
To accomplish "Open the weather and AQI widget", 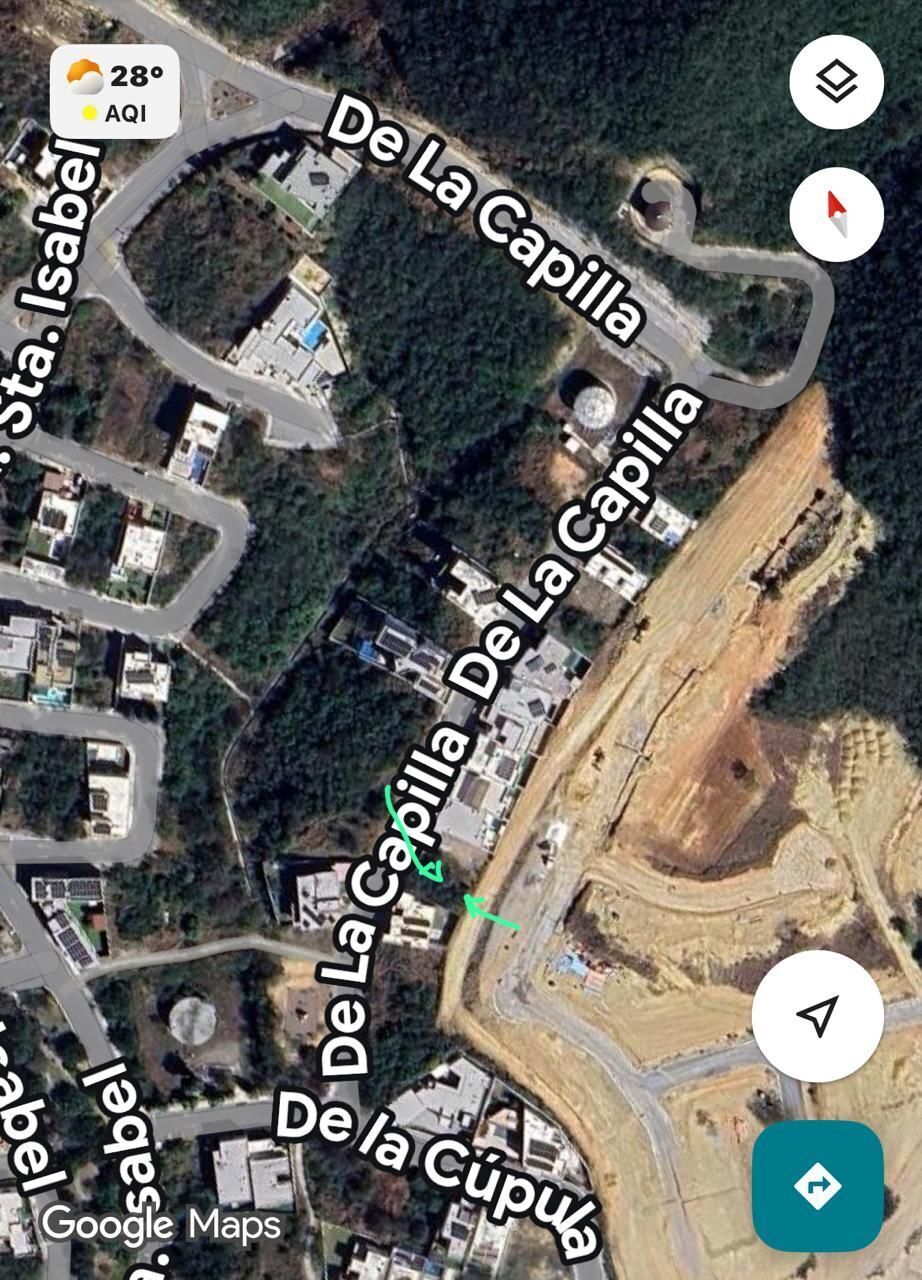I will click(115, 91).
